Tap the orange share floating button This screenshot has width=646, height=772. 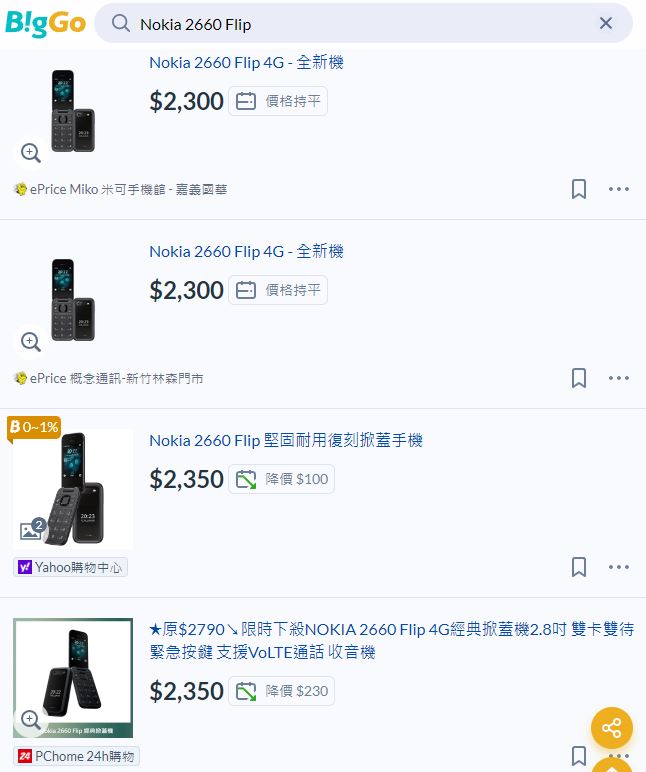pyautogui.click(x=611, y=727)
